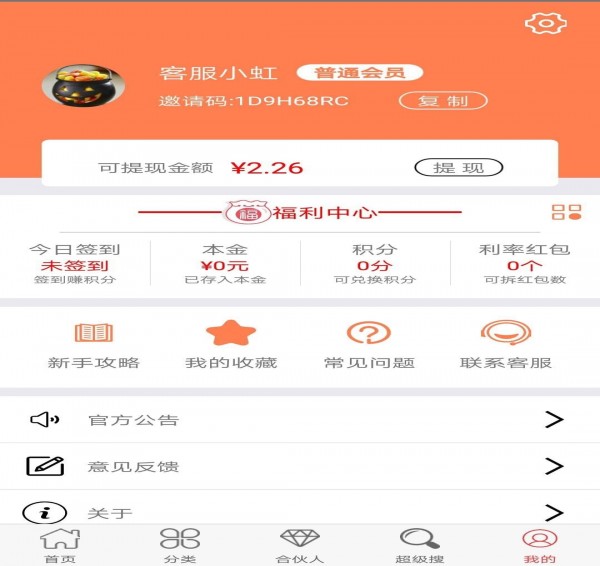Withdraw balance with the 提现 button
This screenshot has width=600, height=566.
pos(458,168)
